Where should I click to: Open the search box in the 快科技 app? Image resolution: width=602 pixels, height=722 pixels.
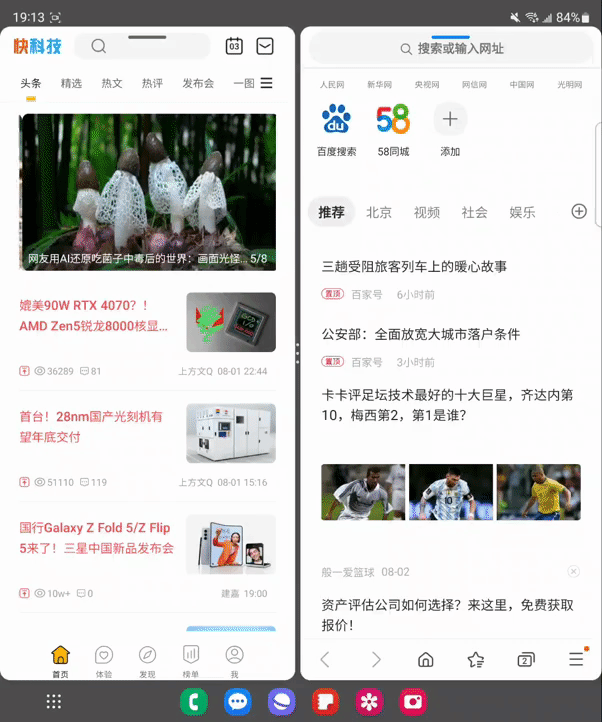point(145,46)
